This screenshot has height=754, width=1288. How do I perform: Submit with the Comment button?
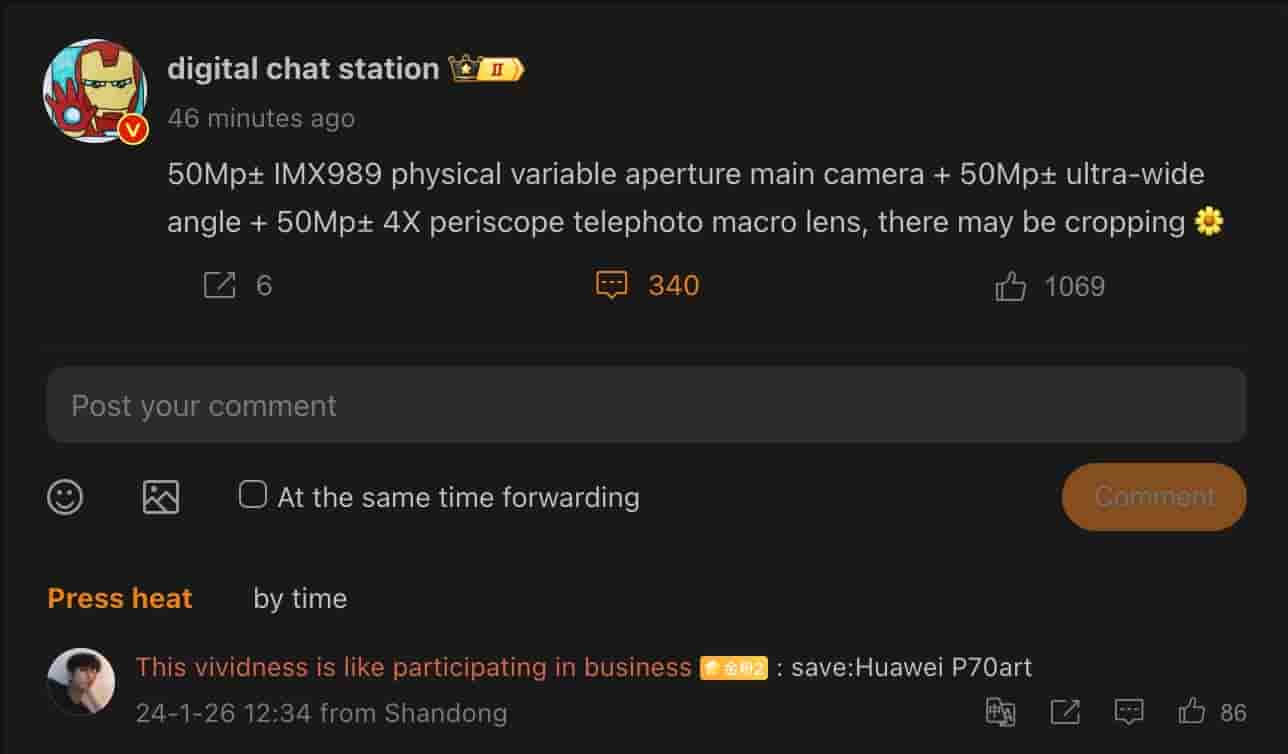click(x=1153, y=497)
